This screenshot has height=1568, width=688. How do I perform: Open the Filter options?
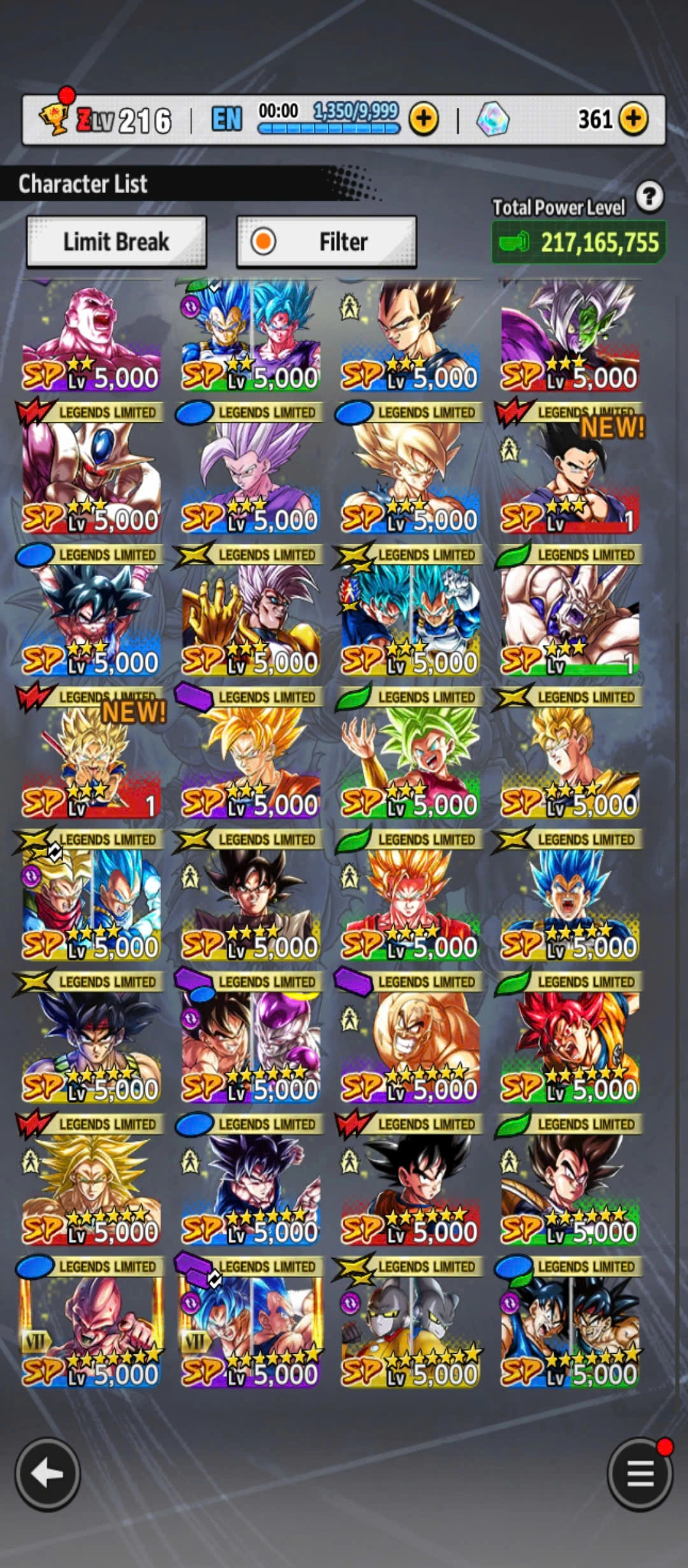(x=326, y=242)
